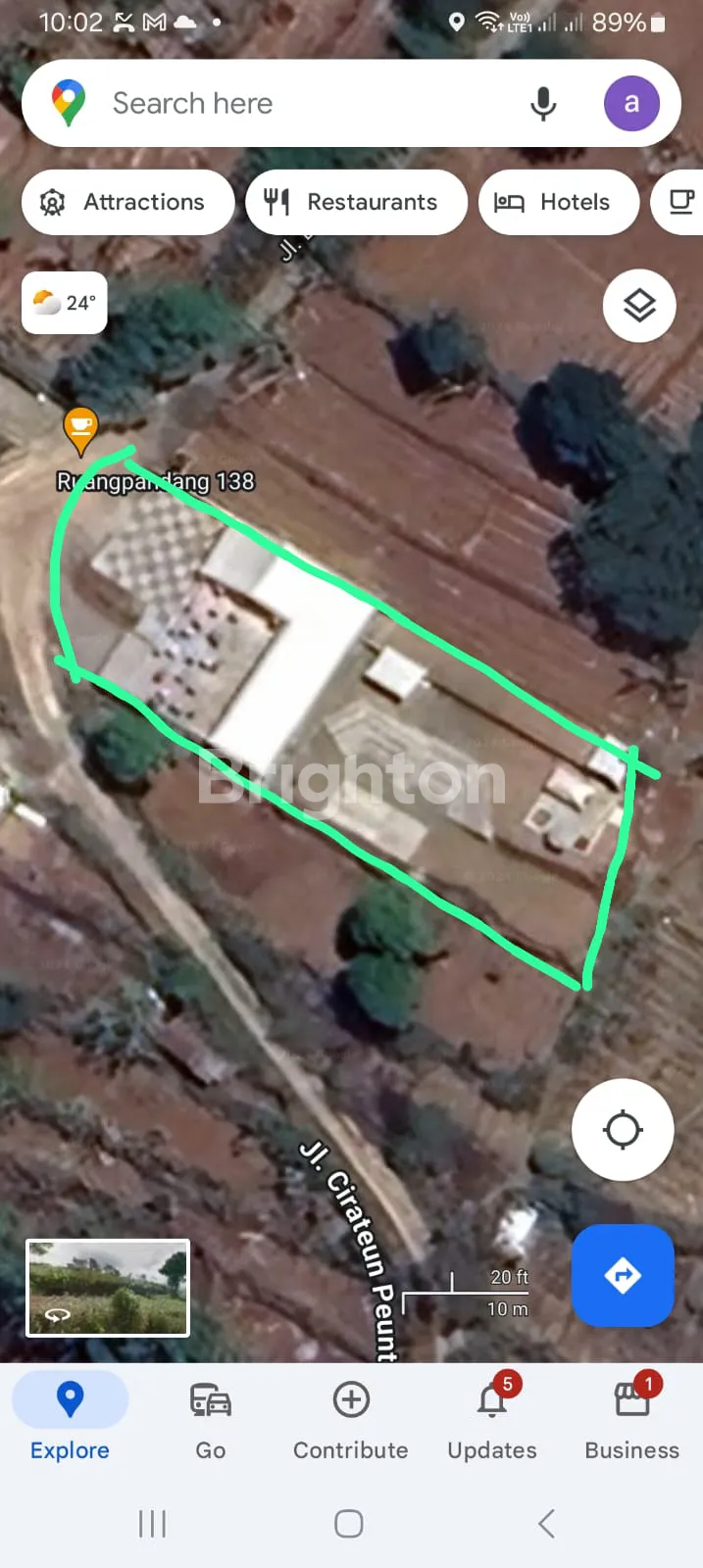703x1568 pixels.
Task: Tap the system back button
Action: [547, 1523]
